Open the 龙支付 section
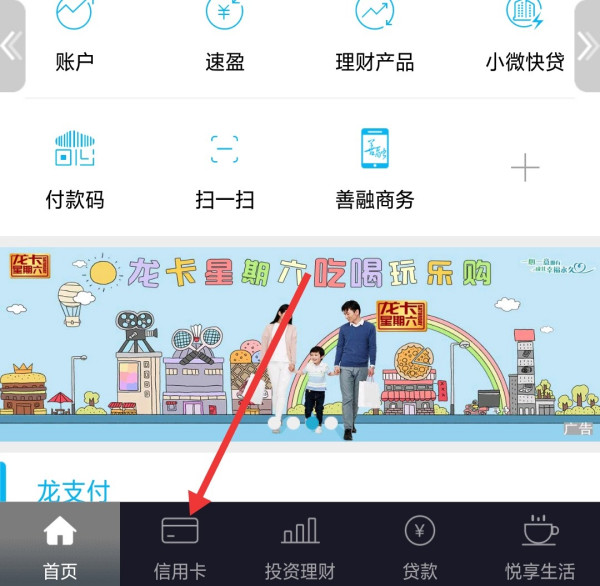Viewport: 600px width, 586px height. (74, 490)
